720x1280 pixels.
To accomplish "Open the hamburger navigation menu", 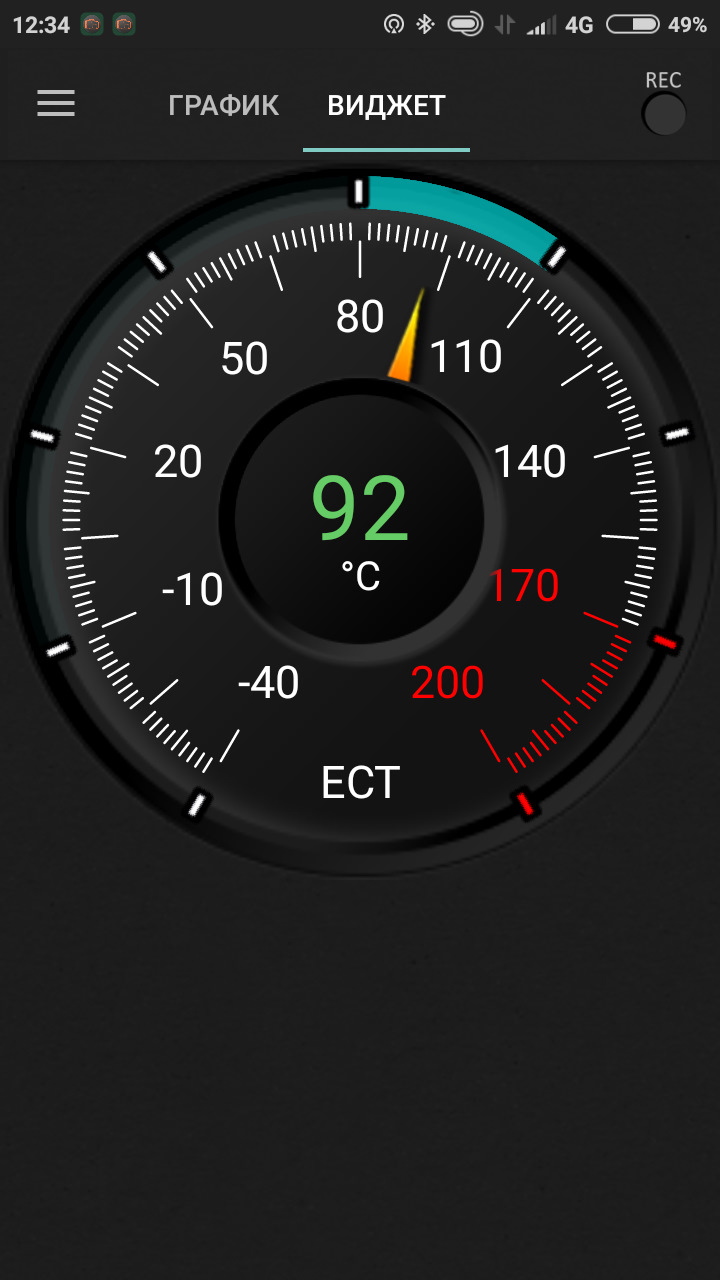I will click(56, 104).
